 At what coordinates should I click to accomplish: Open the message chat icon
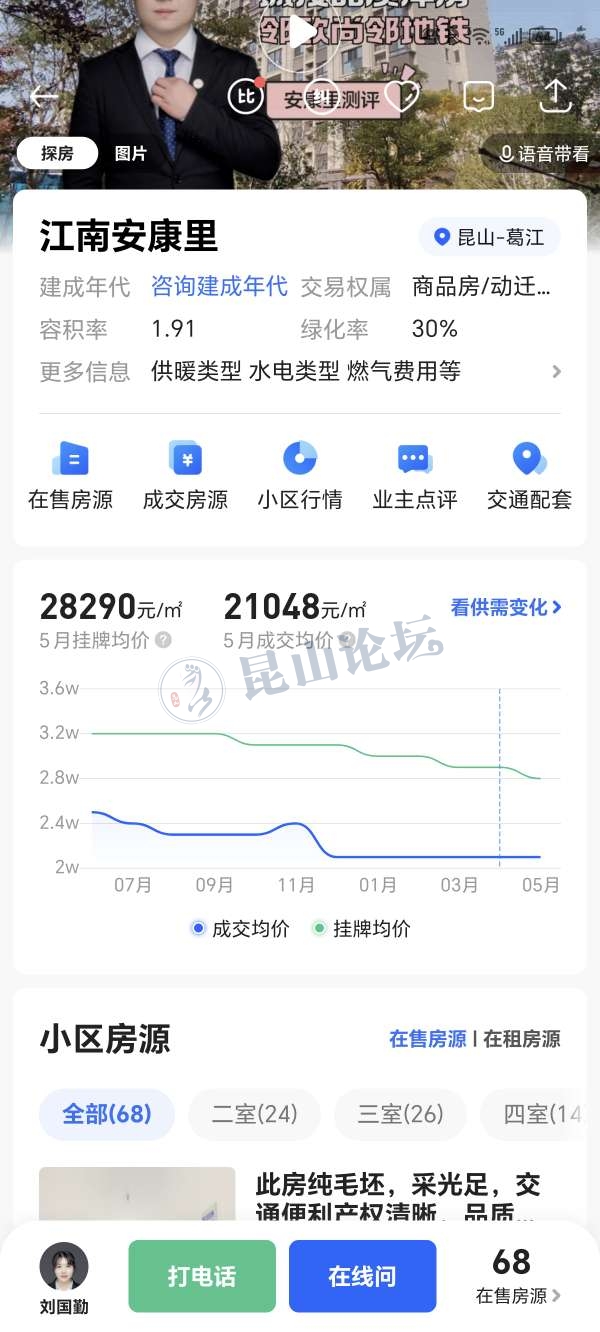[x=479, y=97]
